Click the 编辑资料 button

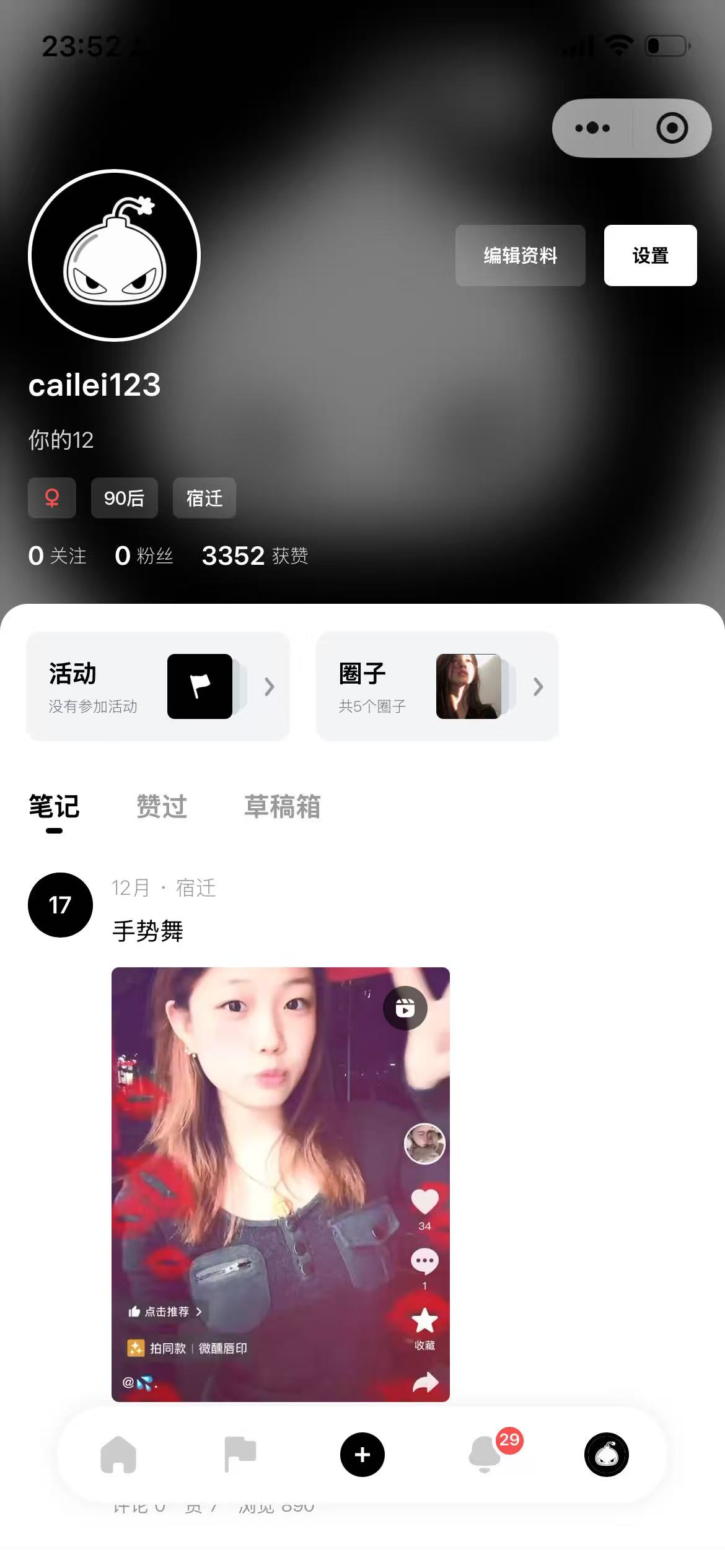pos(519,256)
